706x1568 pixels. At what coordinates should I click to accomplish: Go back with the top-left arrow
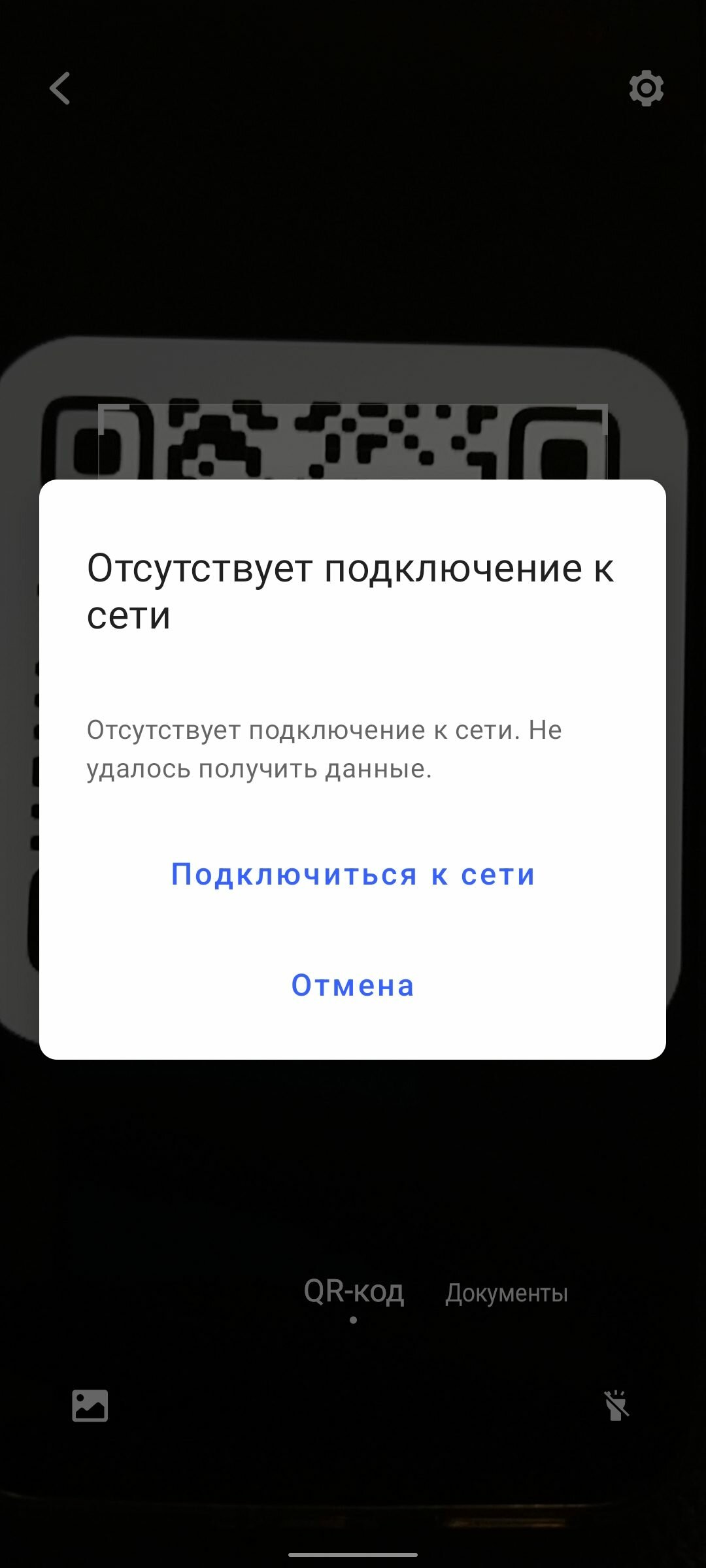[x=60, y=88]
